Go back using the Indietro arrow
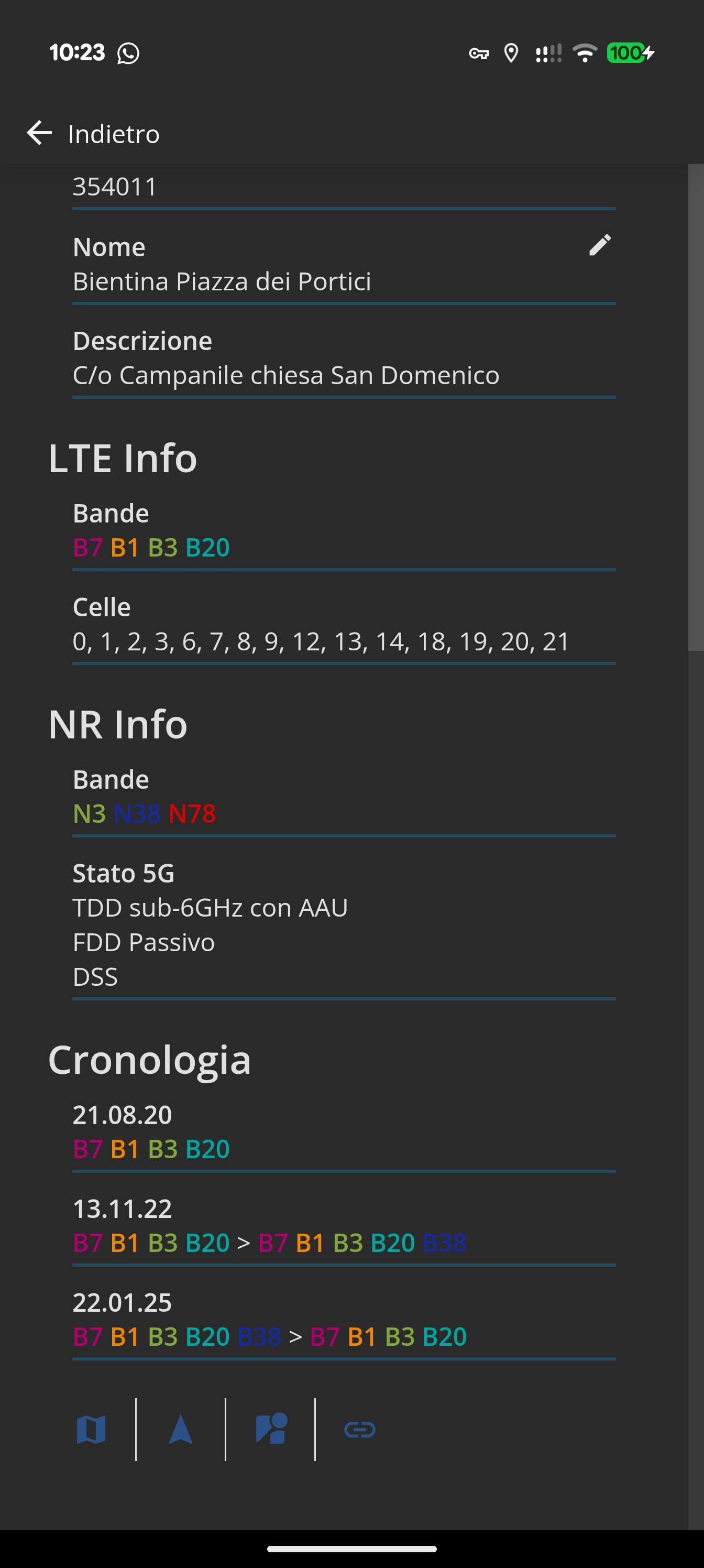Image resolution: width=704 pixels, height=1568 pixels. point(40,133)
